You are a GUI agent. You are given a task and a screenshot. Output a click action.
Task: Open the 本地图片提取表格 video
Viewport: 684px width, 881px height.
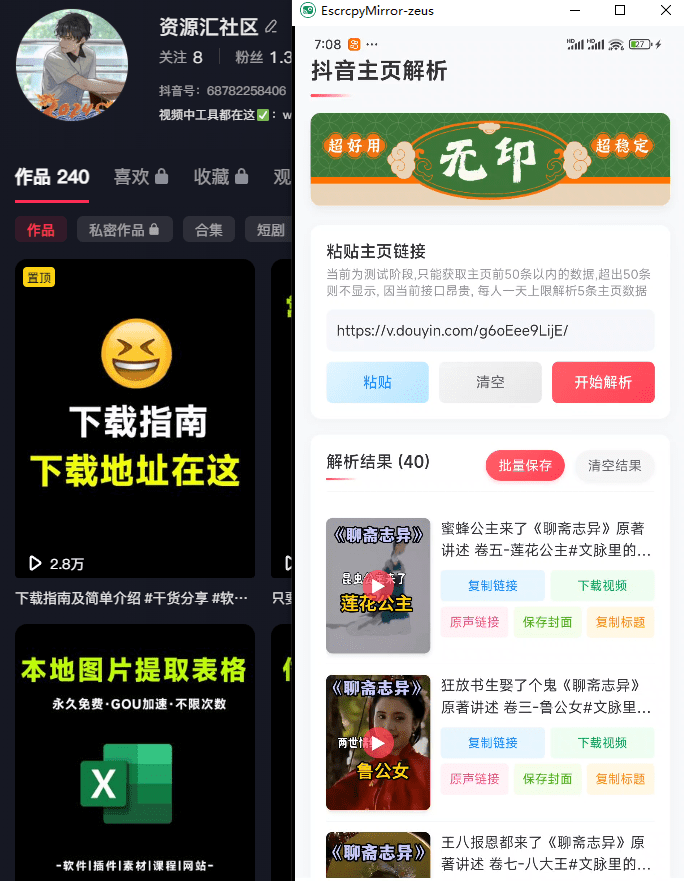pyautogui.click(x=135, y=750)
